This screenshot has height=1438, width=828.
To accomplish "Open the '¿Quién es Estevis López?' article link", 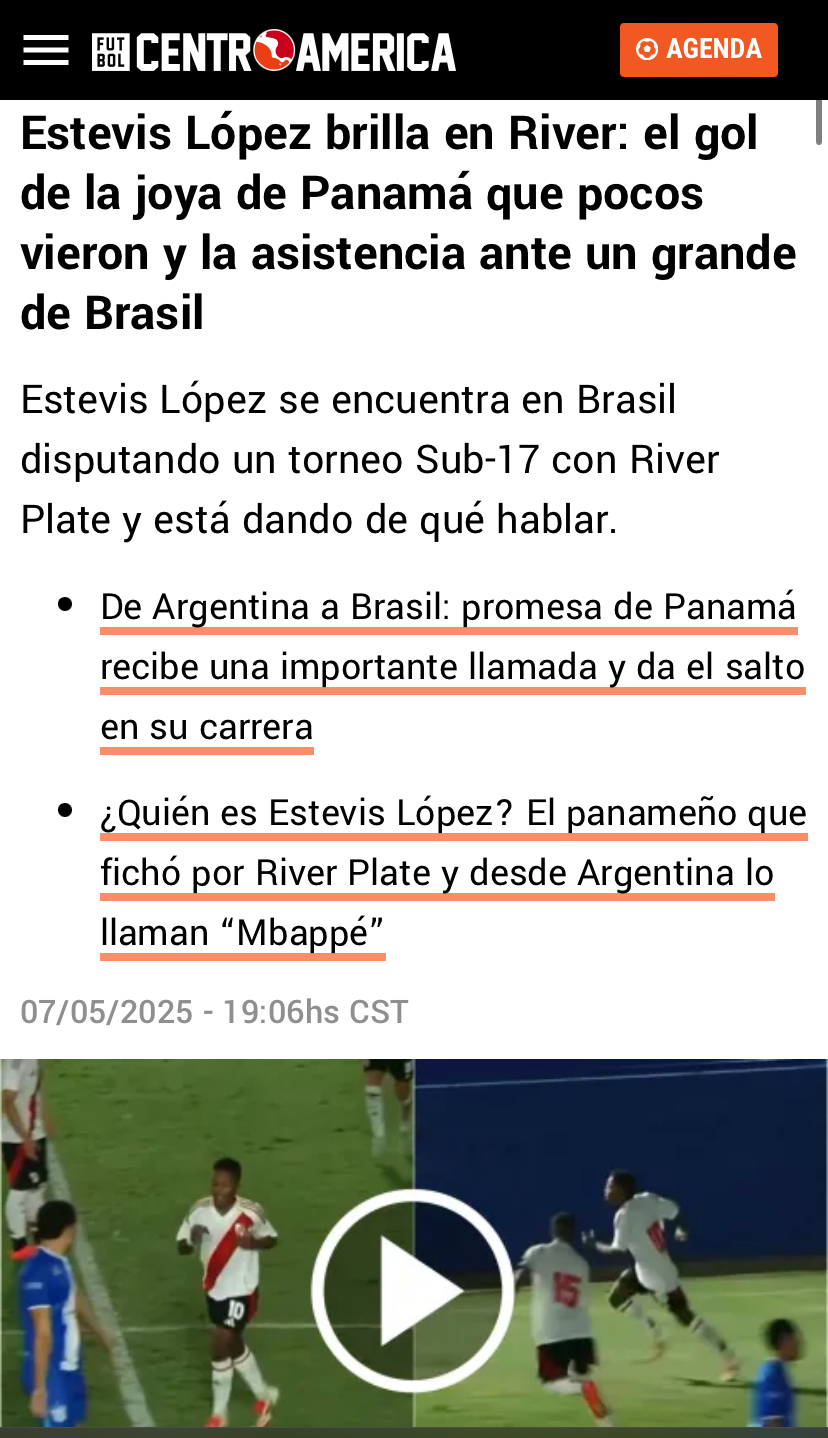I will click(450, 873).
